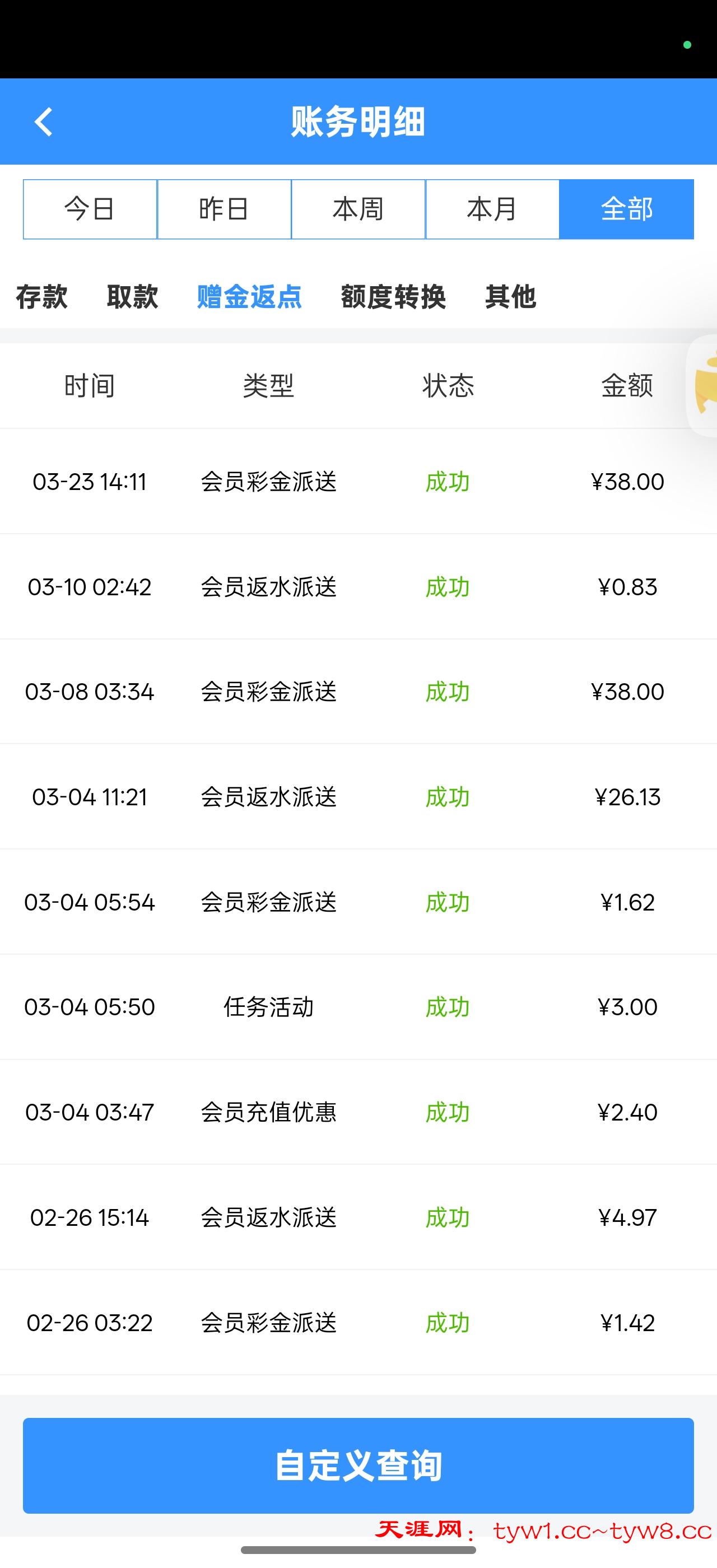Open the floating yellow icon at right edge
The width and height of the screenshot is (717, 1568).
pyautogui.click(x=704, y=386)
